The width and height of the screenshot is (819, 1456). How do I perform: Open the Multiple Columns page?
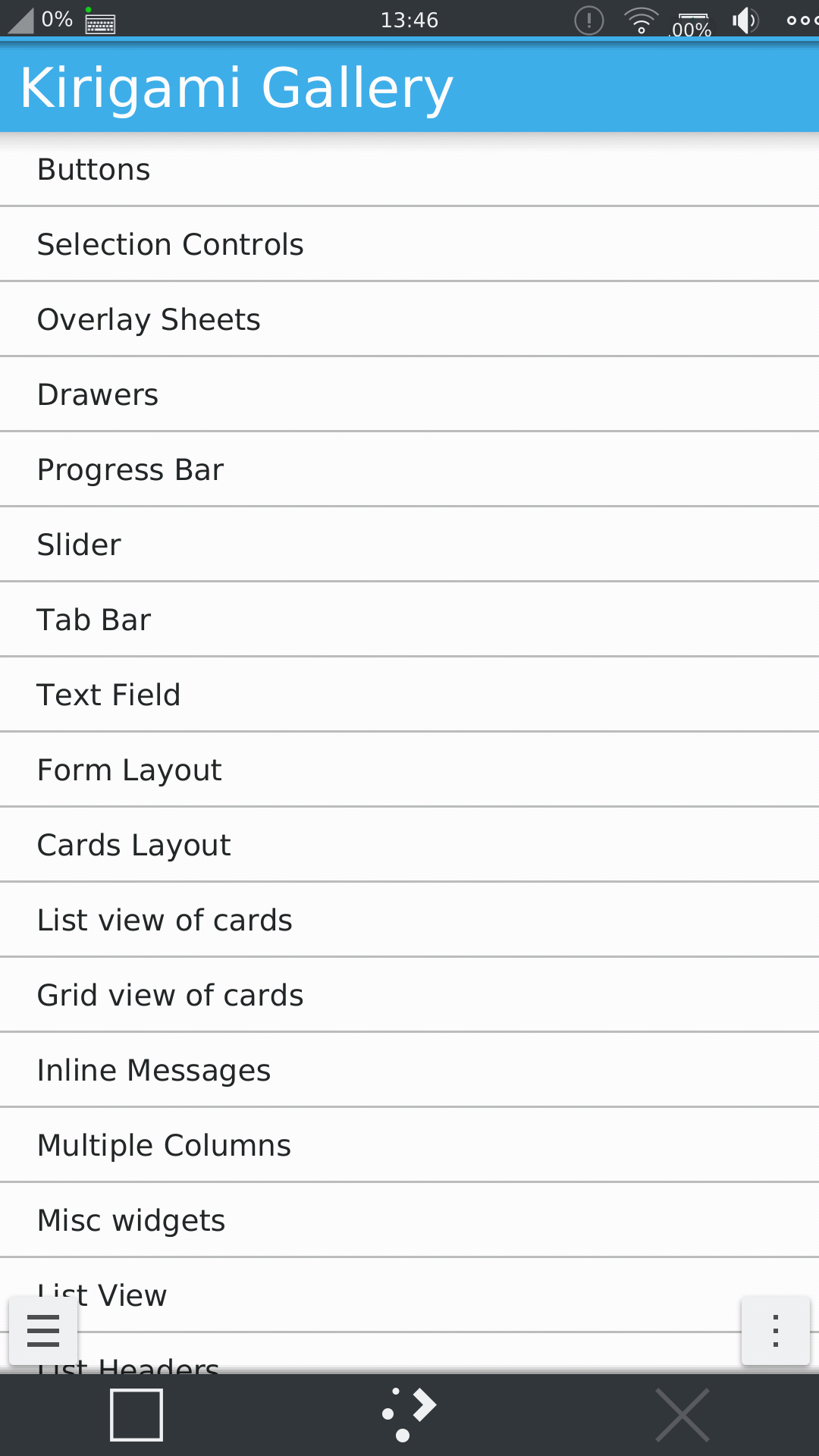click(x=164, y=1146)
